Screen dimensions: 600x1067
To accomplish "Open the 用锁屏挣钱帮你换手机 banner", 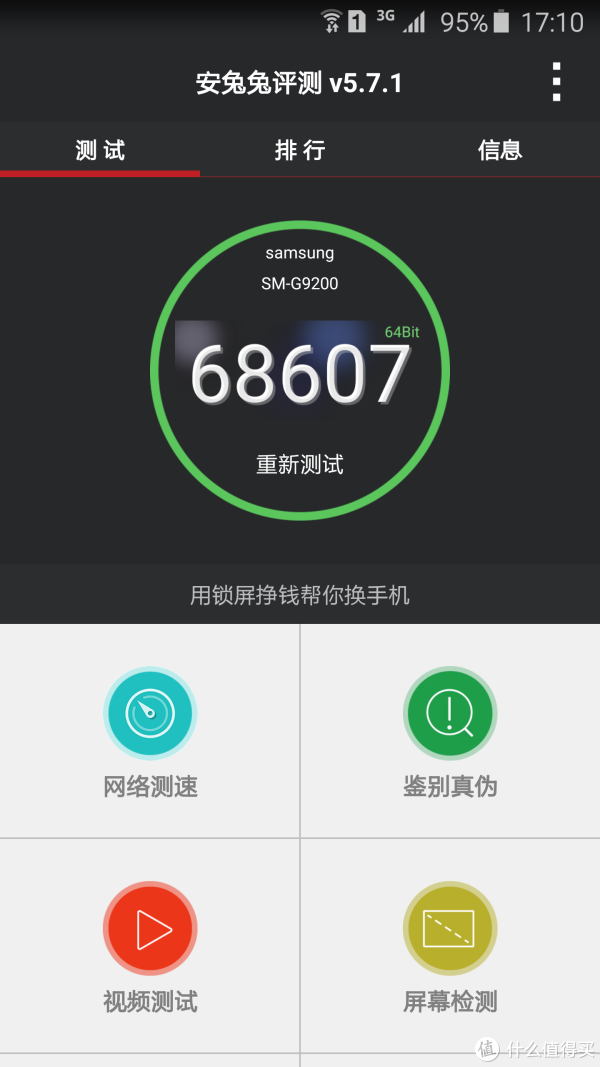I will 300,594.
